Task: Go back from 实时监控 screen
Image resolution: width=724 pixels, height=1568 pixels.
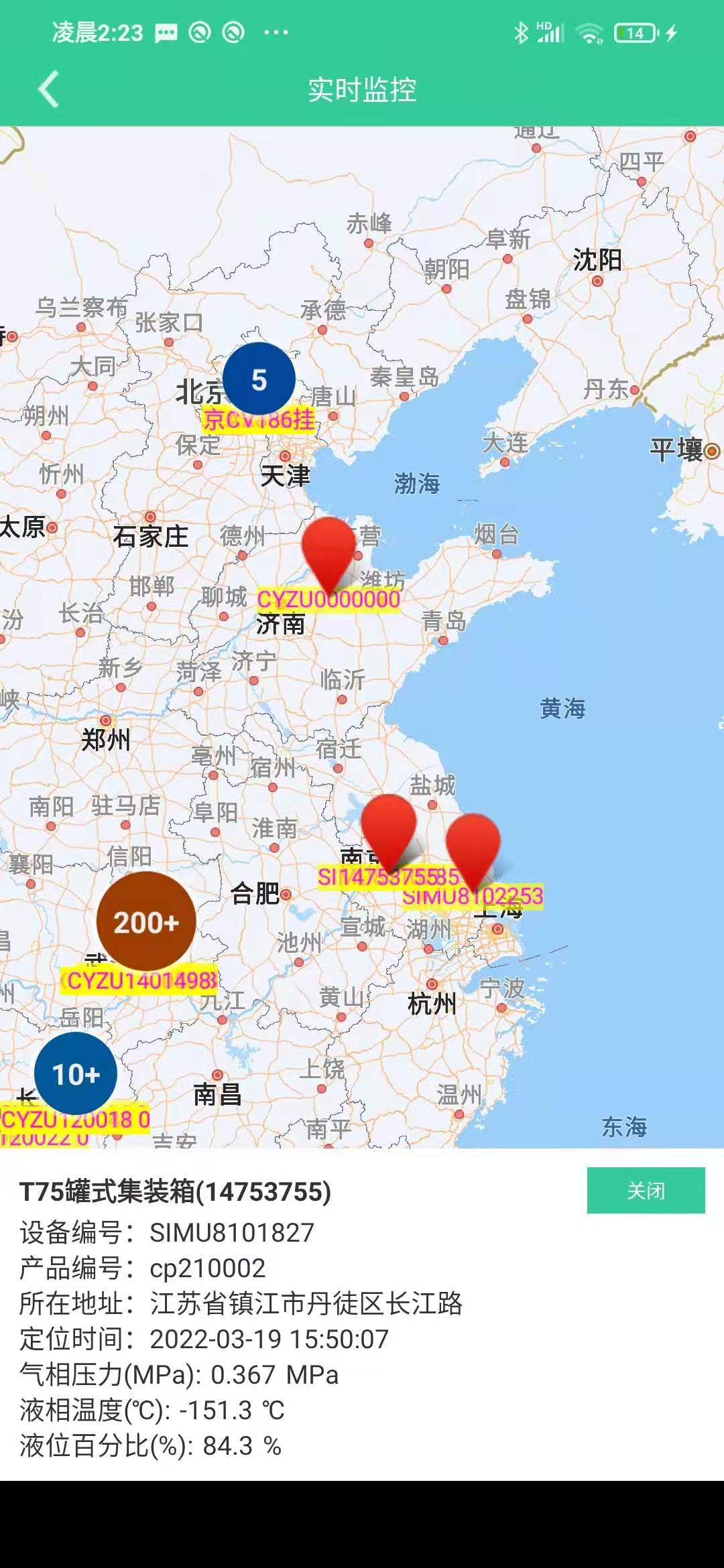Action: pyautogui.click(x=48, y=89)
